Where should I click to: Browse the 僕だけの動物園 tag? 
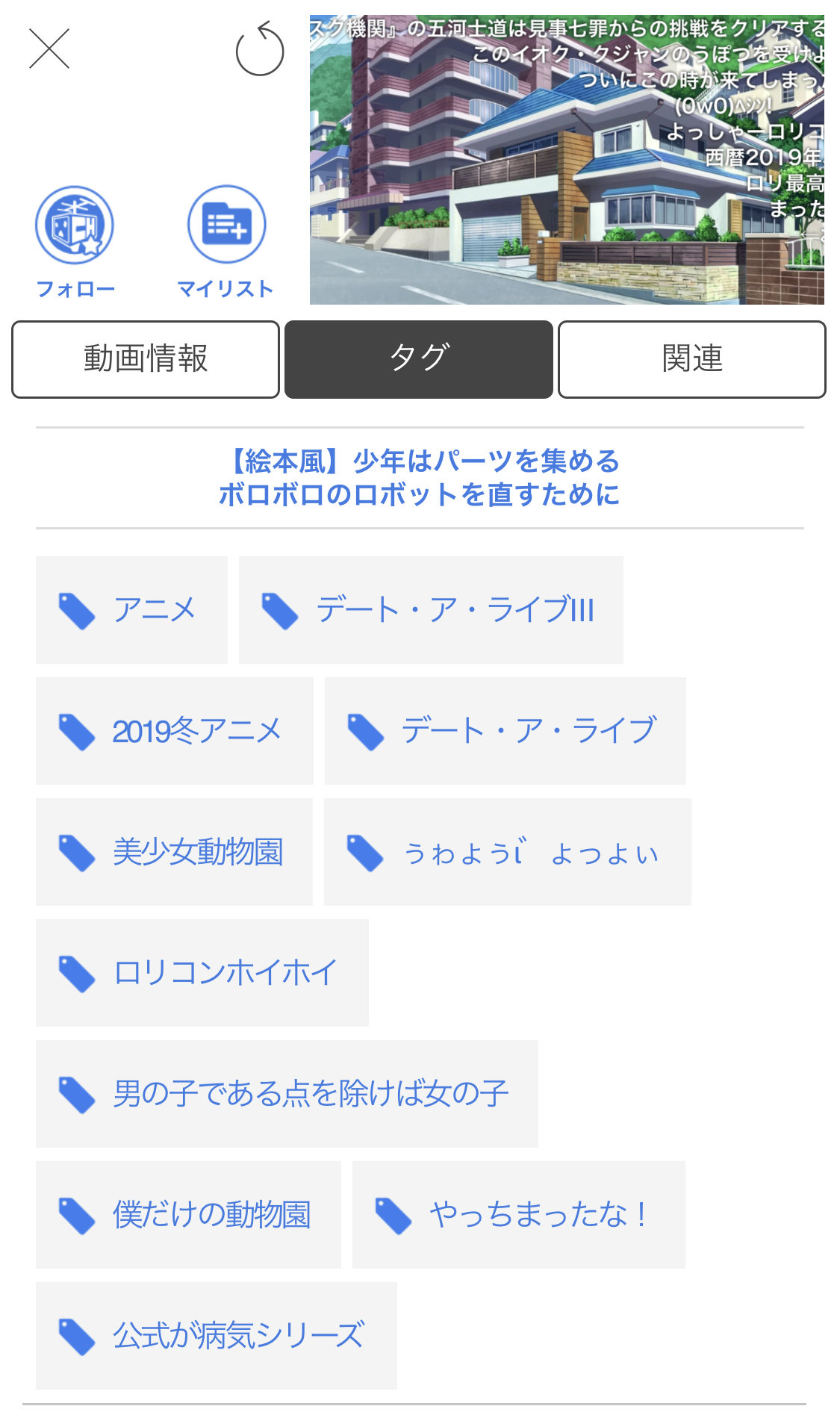(x=189, y=1215)
